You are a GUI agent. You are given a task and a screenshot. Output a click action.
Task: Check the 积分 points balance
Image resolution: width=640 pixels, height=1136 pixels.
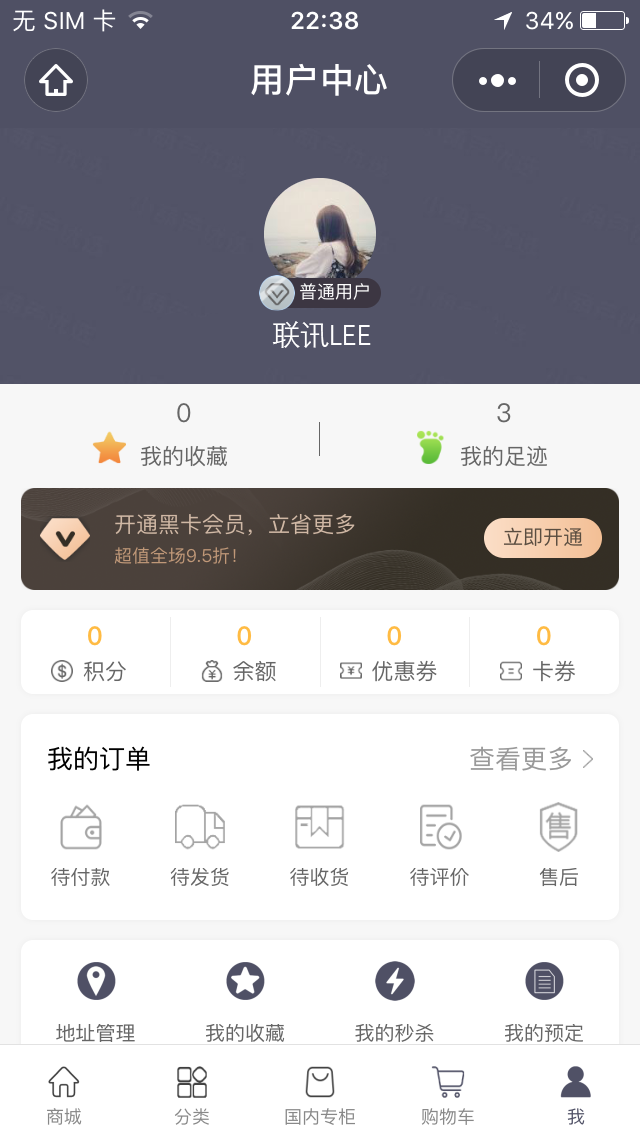coord(95,653)
